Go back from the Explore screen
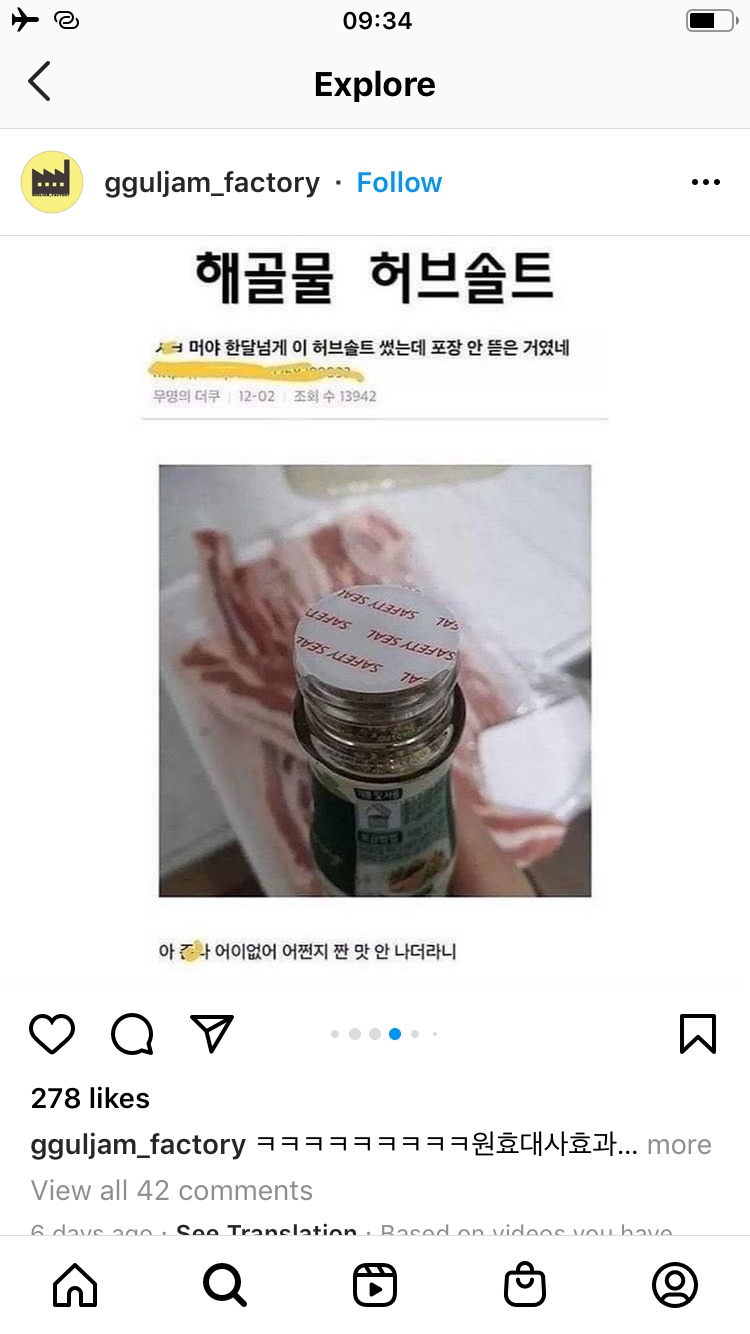 click(x=40, y=82)
